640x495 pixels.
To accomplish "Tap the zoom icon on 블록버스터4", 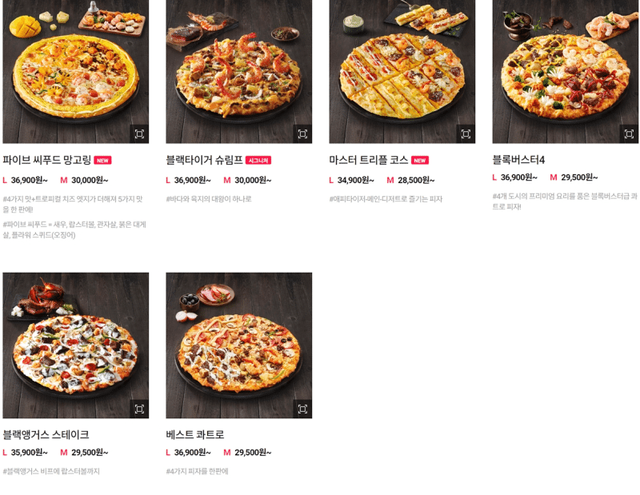I will (629, 134).
